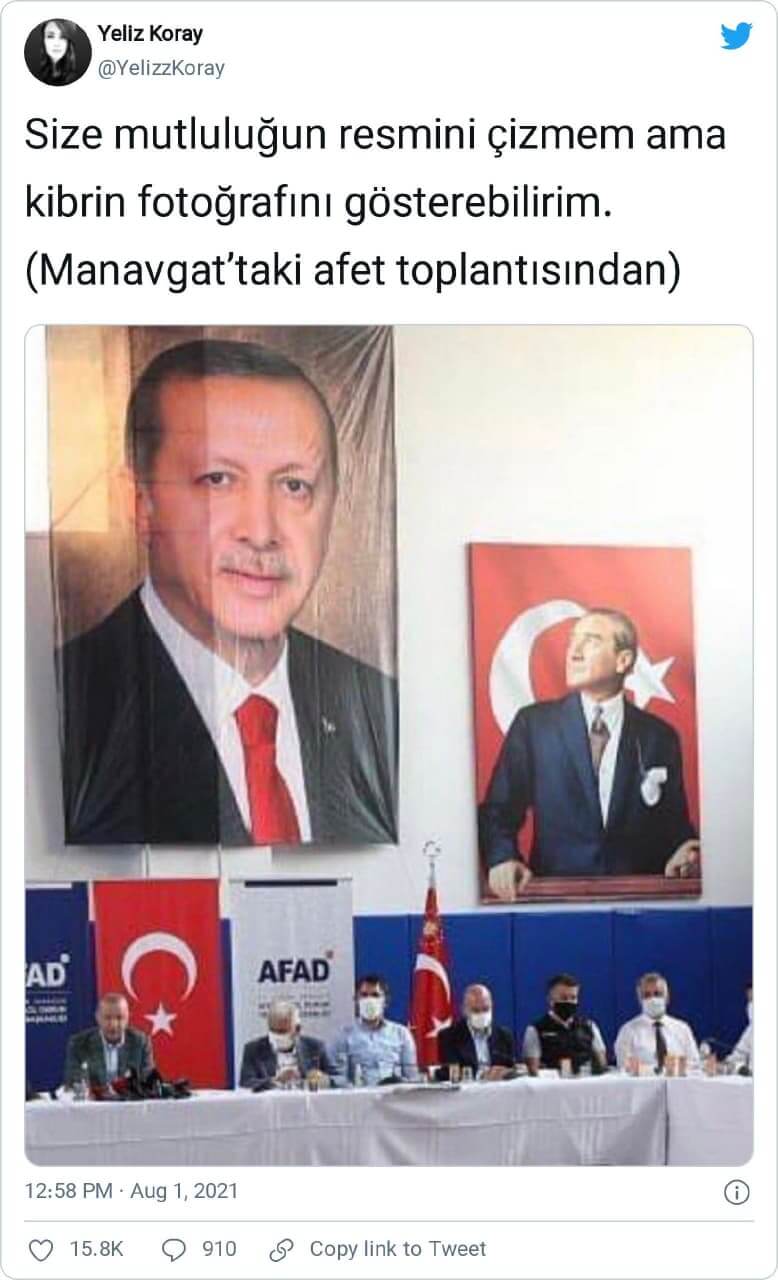The width and height of the screenshot is (778, 1280).
Task: Open the Twitter bird logo
Action: point(736,37)
